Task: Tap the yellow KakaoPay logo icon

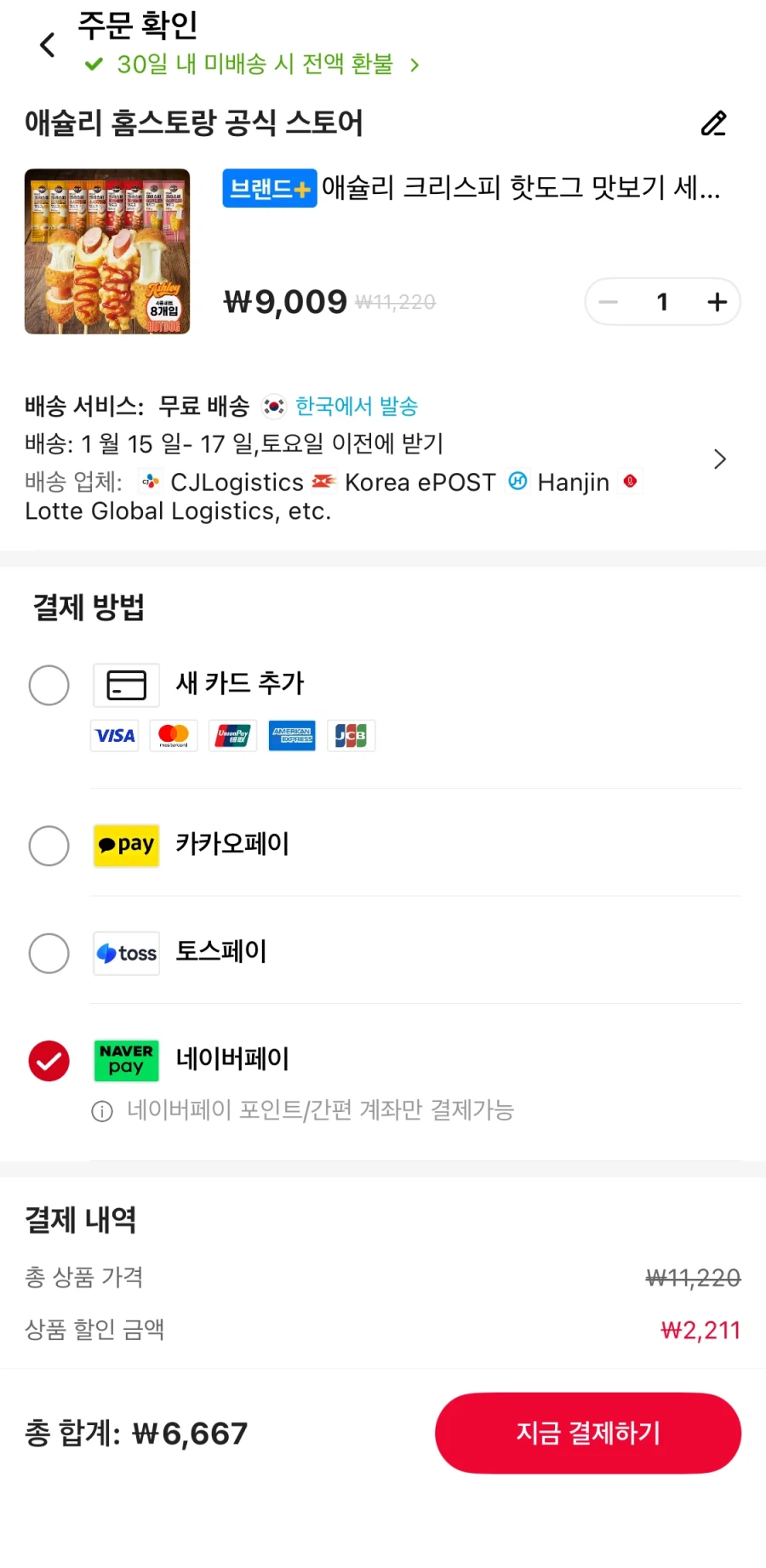Action: pos(126,846)
